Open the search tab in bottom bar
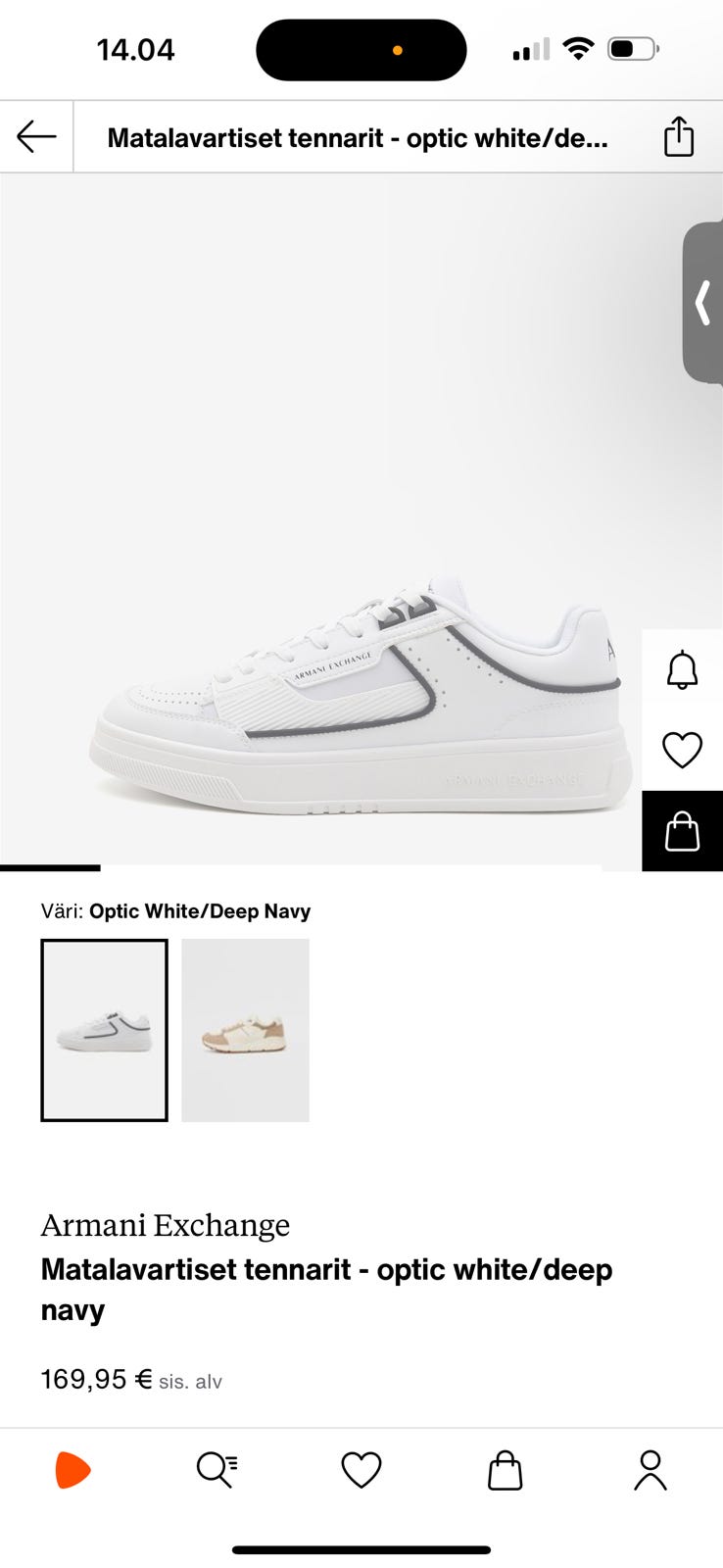This screenshot has width=723, height=1568. (217, 1470)
